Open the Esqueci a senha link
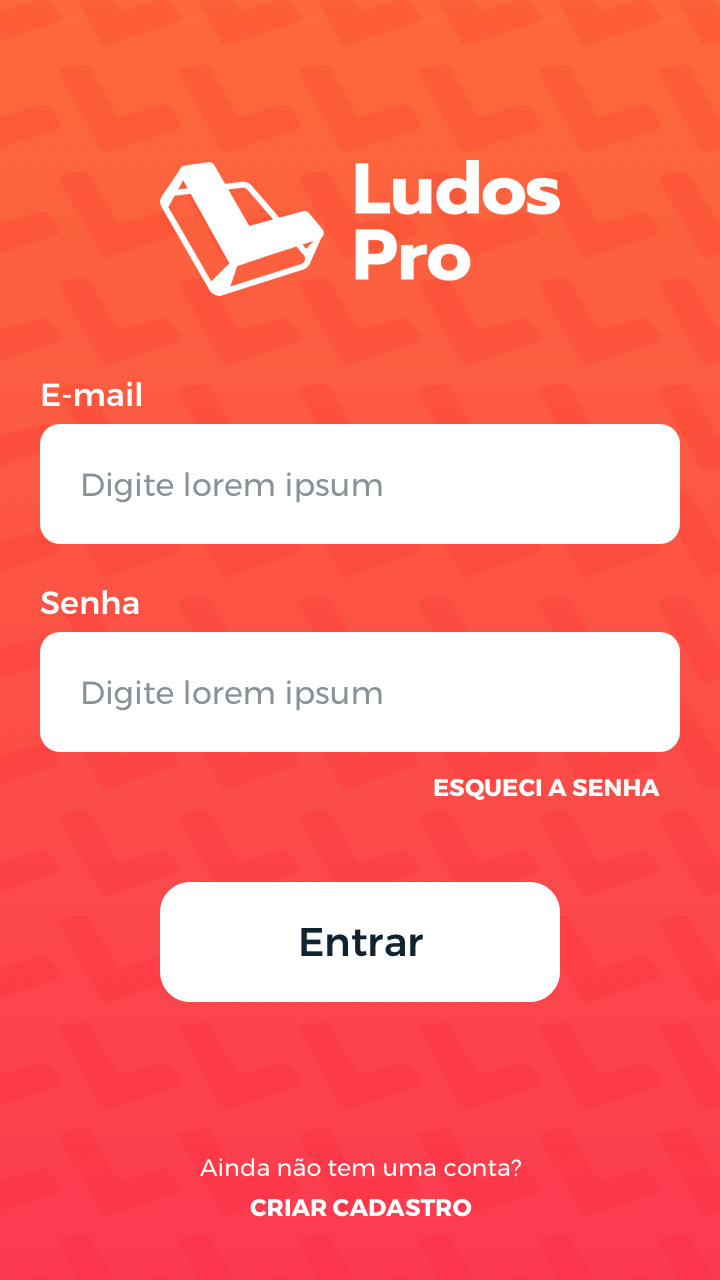 click(x=546, y=788)
